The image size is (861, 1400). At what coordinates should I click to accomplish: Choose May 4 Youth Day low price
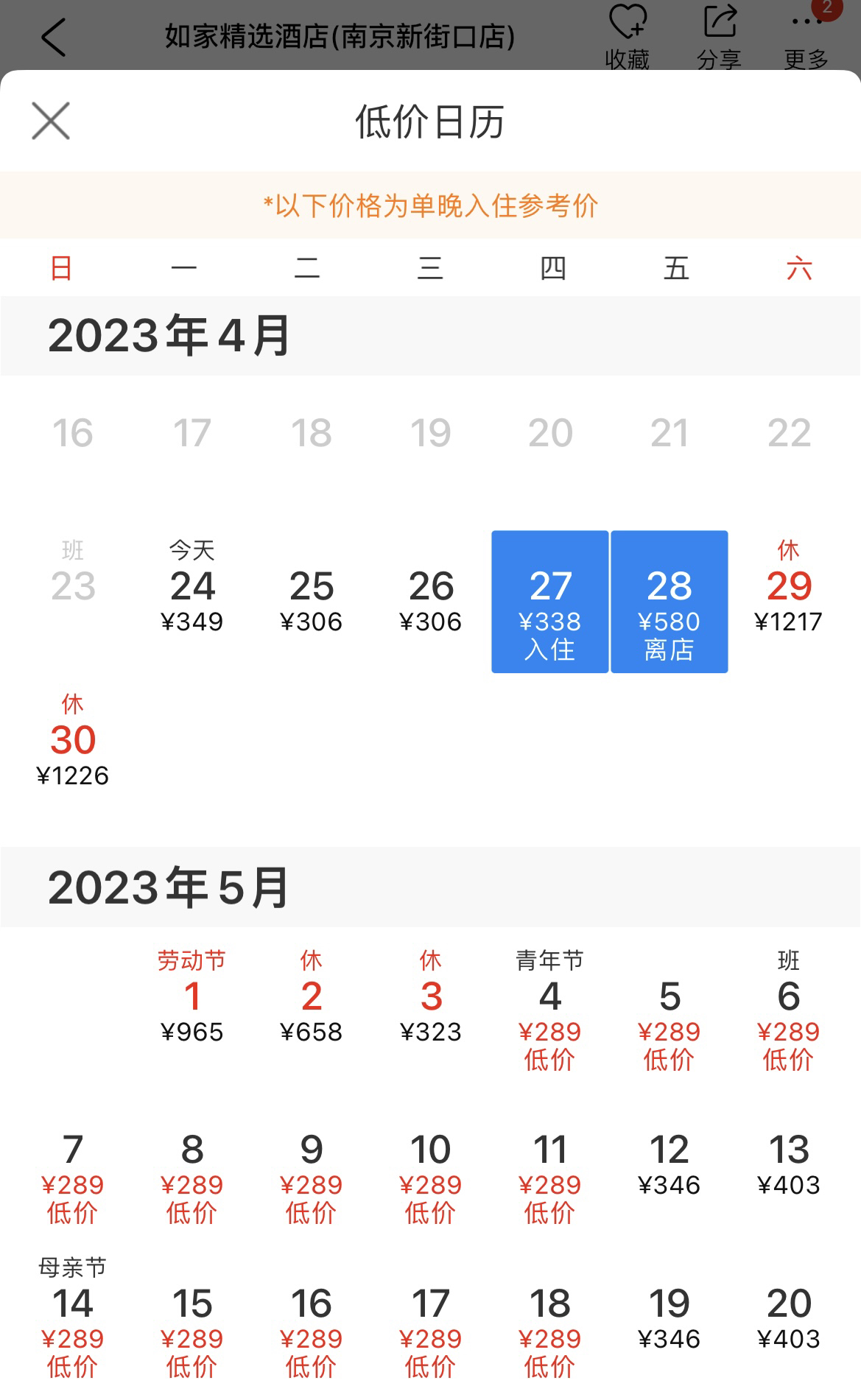[550, 1012]
